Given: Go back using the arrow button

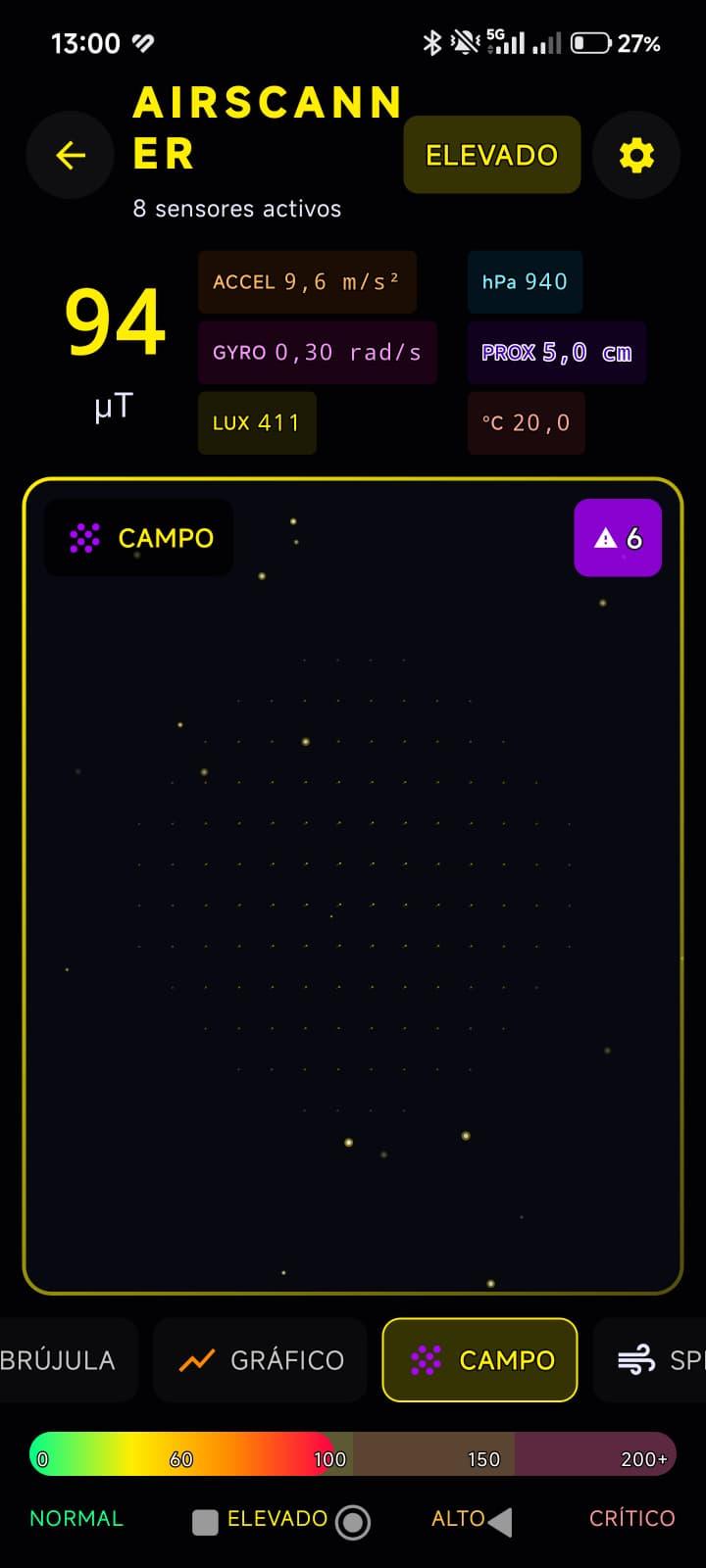Looking at the screenshot, I should (x=71, y=155).
